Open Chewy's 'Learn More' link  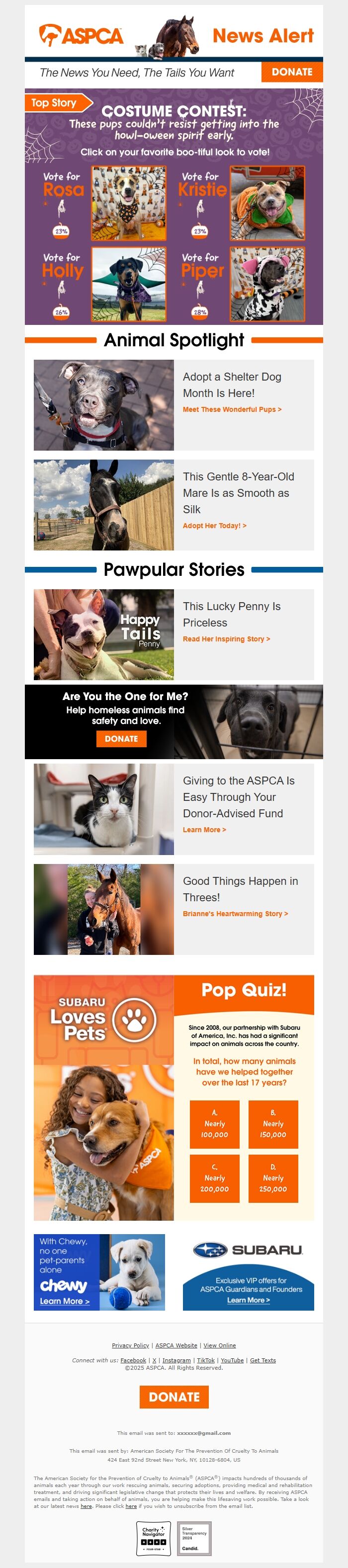pos(65,1301)
